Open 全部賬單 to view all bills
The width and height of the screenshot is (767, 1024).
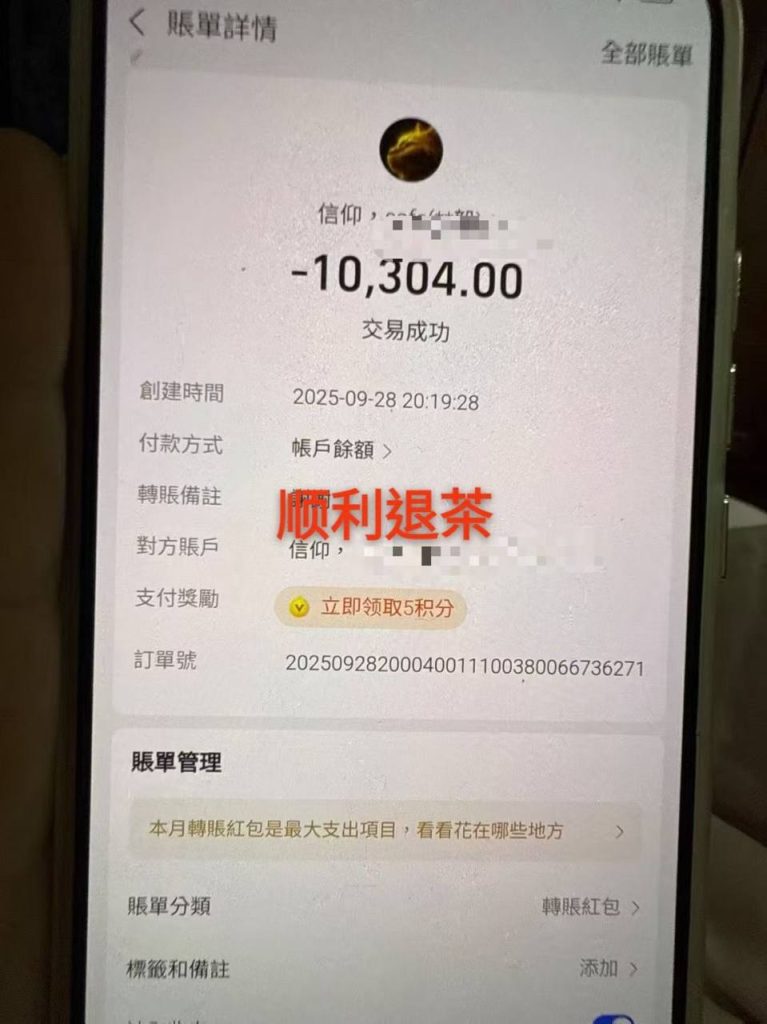(646, 54)
